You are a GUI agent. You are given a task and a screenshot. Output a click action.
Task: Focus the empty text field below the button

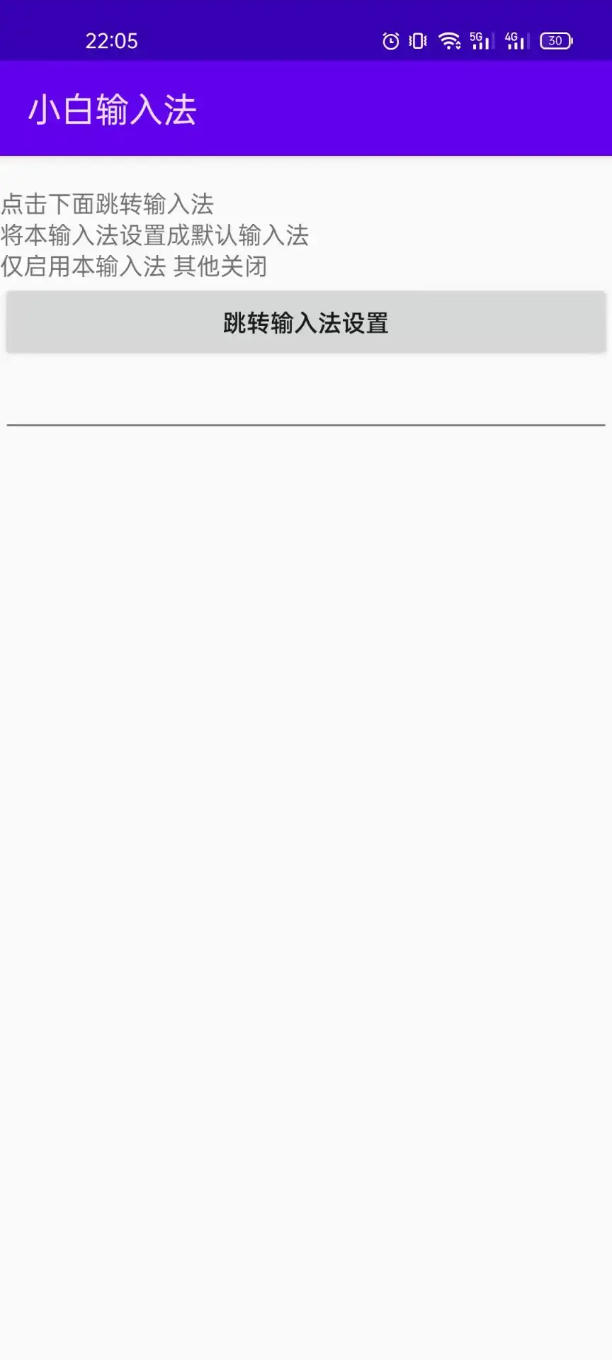306,399
